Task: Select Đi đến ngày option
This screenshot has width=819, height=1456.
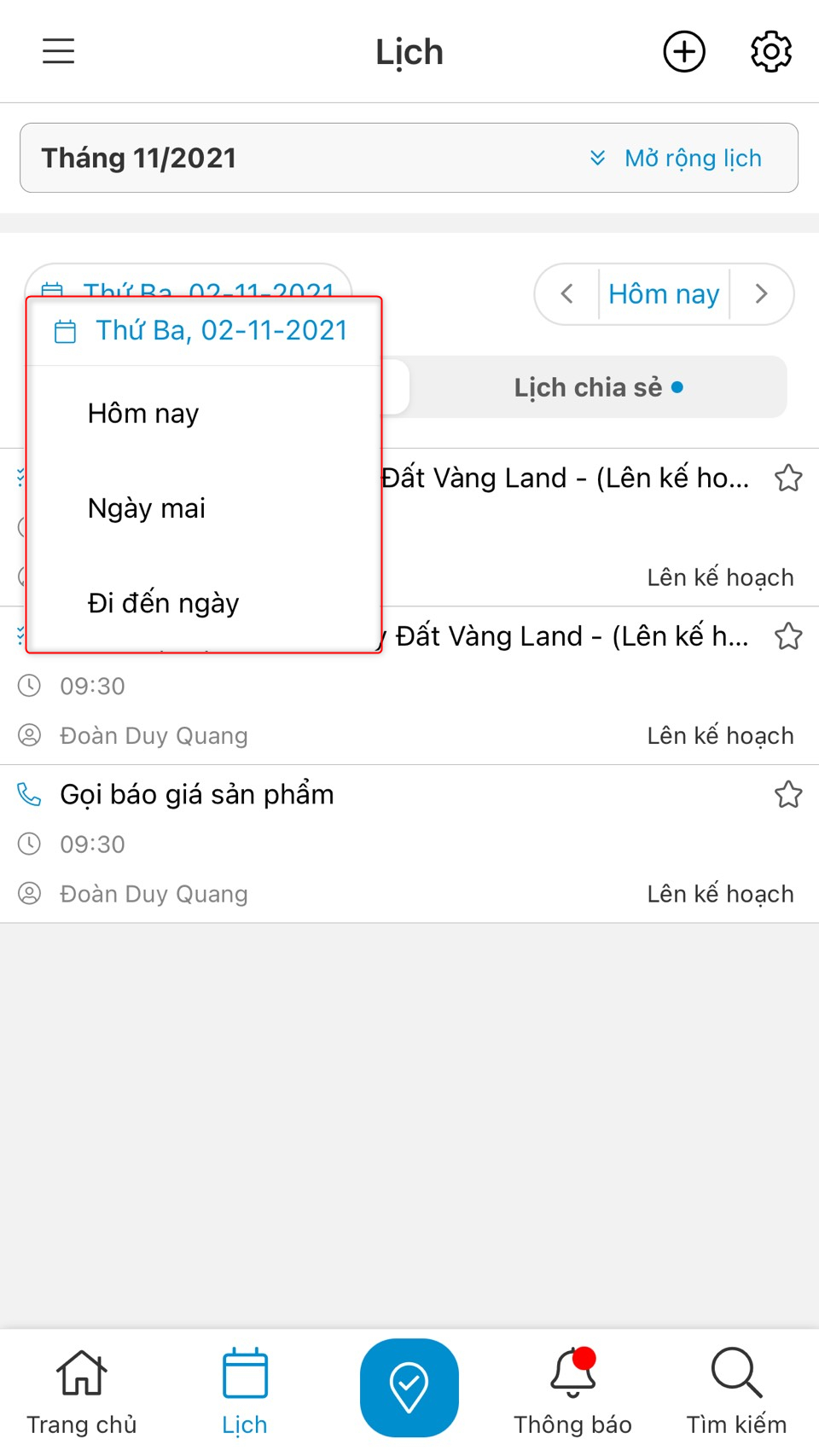Action: 164,603
